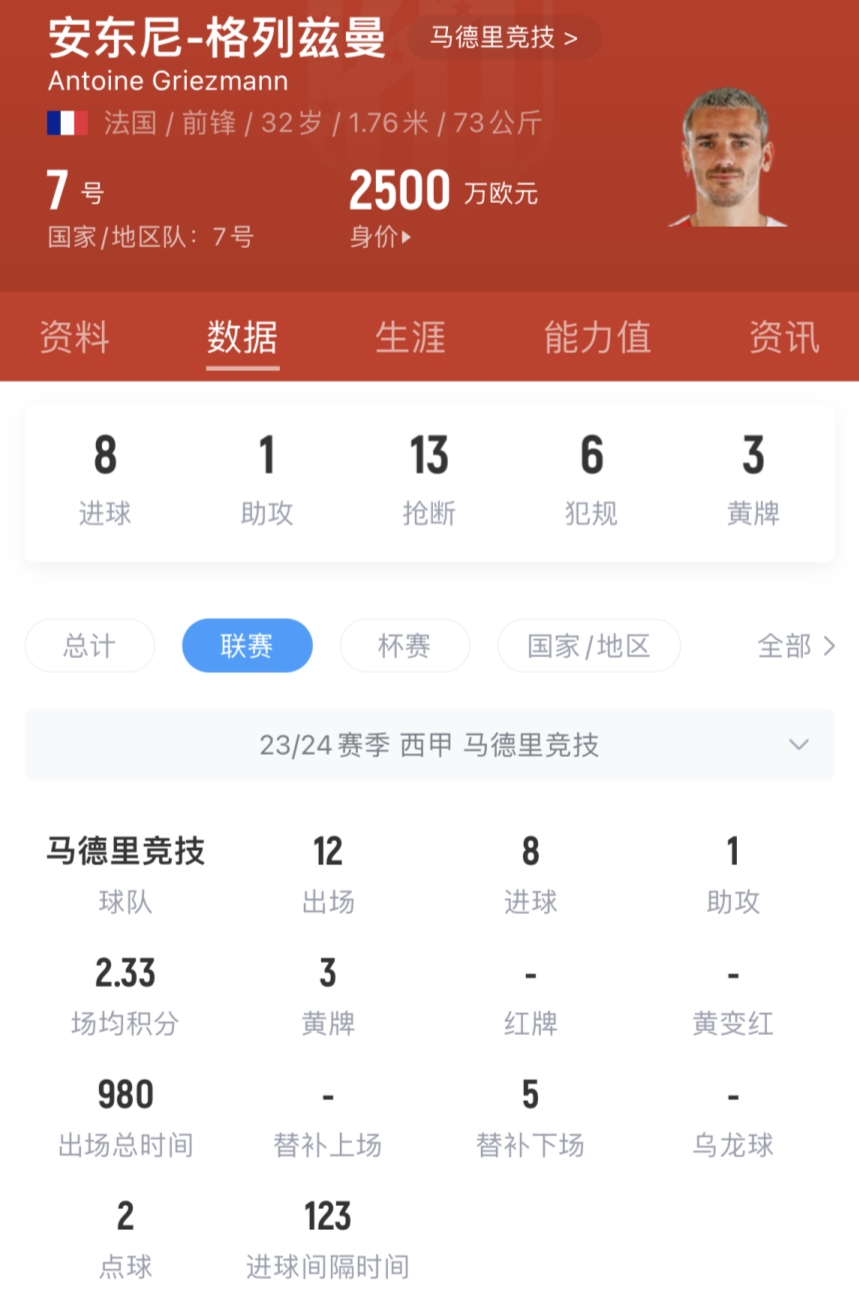This screenshot has width=859, height=1291.
Task: Select the 联赛 filter chip
Action: [x=247, y=645]
